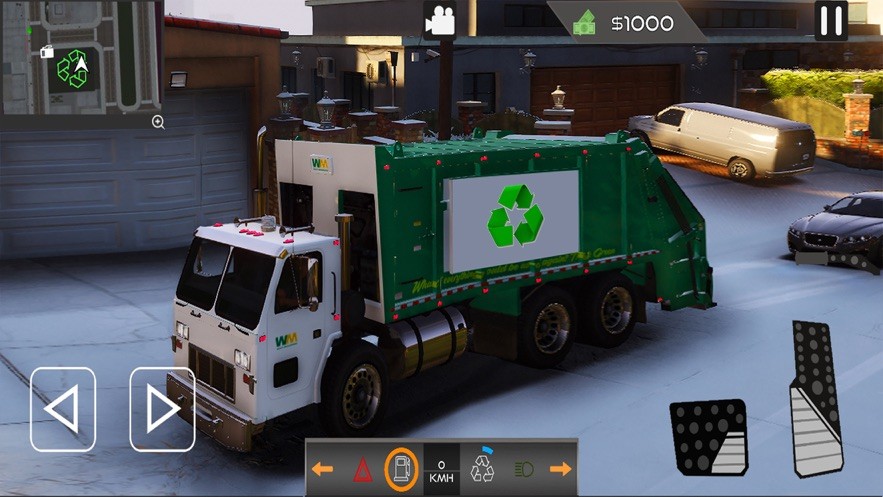The width and height of the screenshot is (883, 497).
Task: Switch the camera view
Action: [x=439, y=21]
